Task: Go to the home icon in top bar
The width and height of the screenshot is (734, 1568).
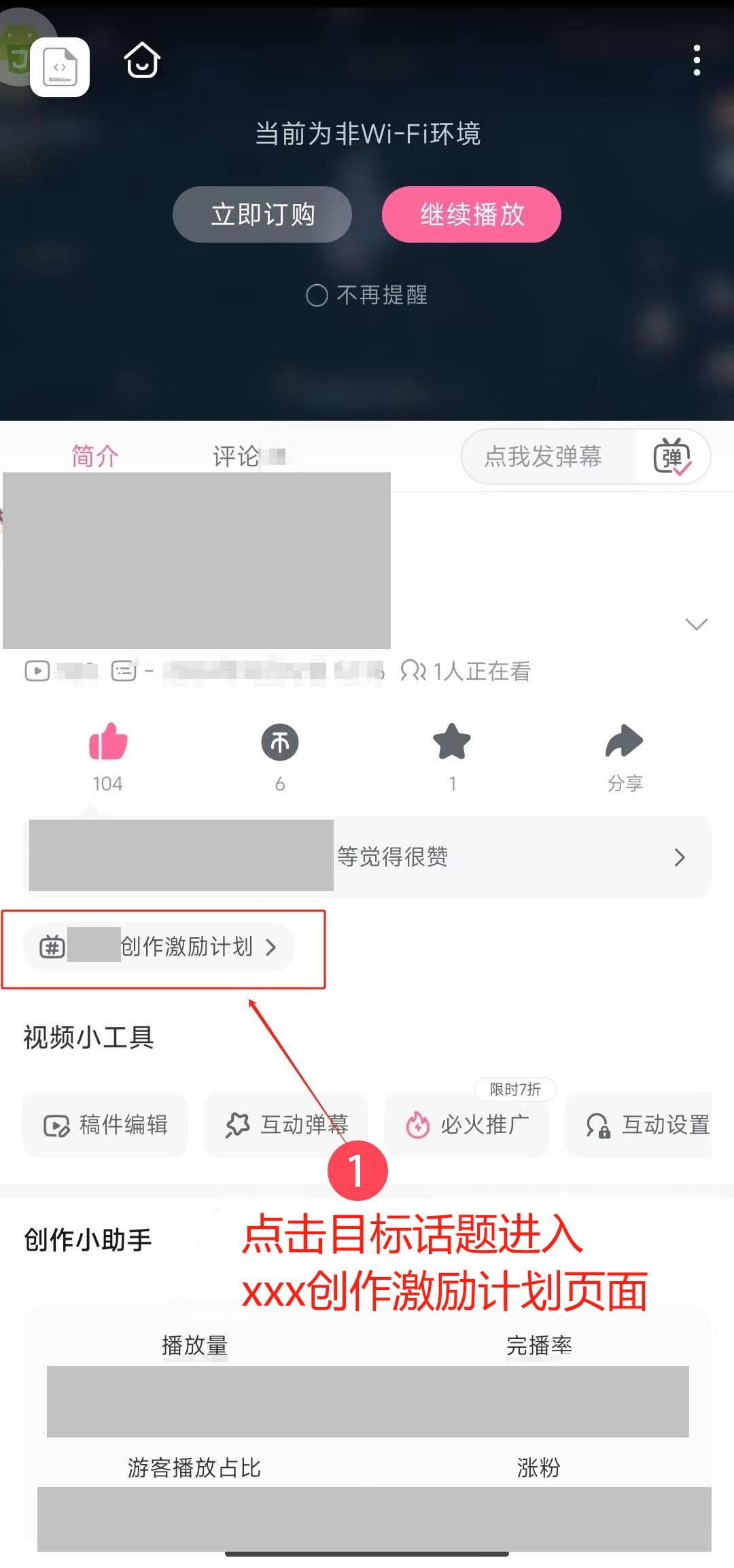Action: pyautogui.click(x=142, y=61)
